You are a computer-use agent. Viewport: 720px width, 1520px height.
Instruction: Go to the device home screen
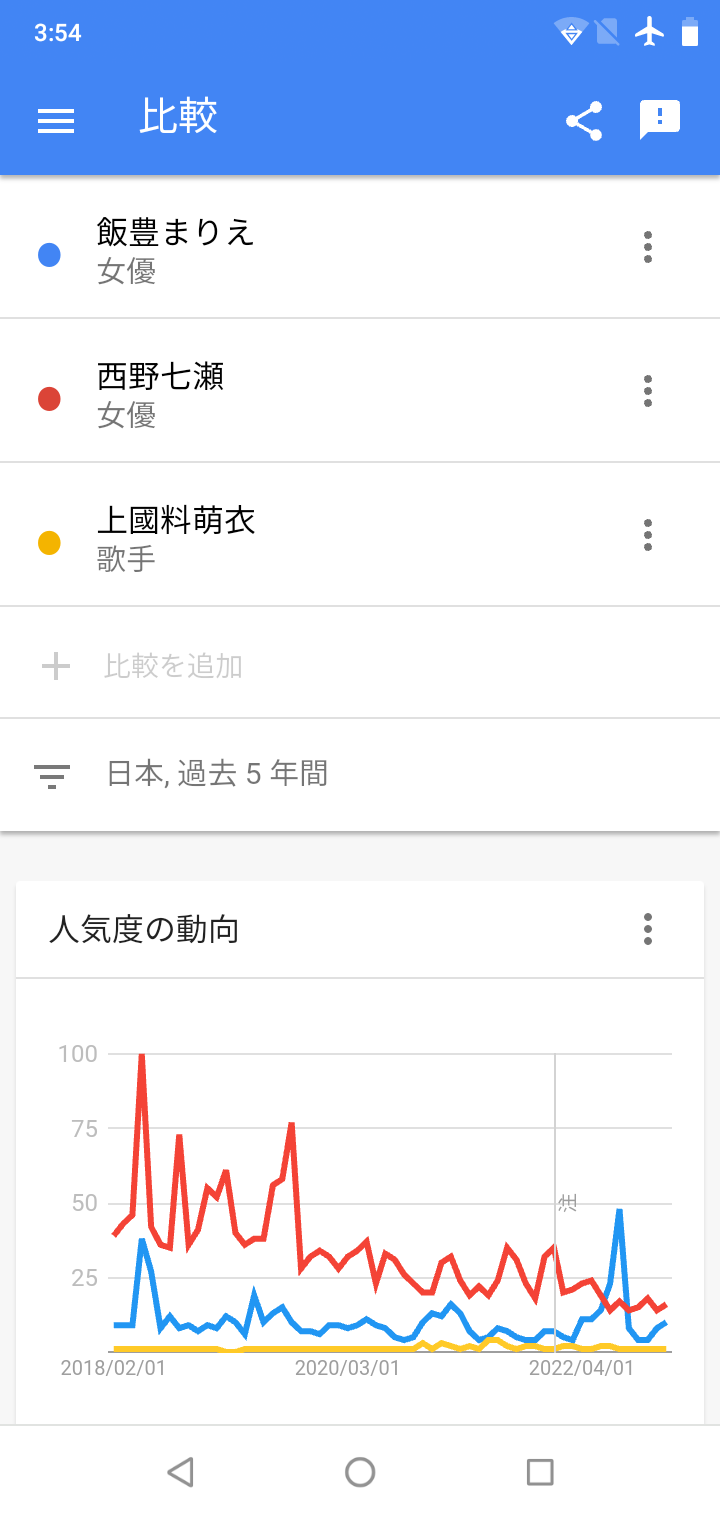coord(360,1472)
